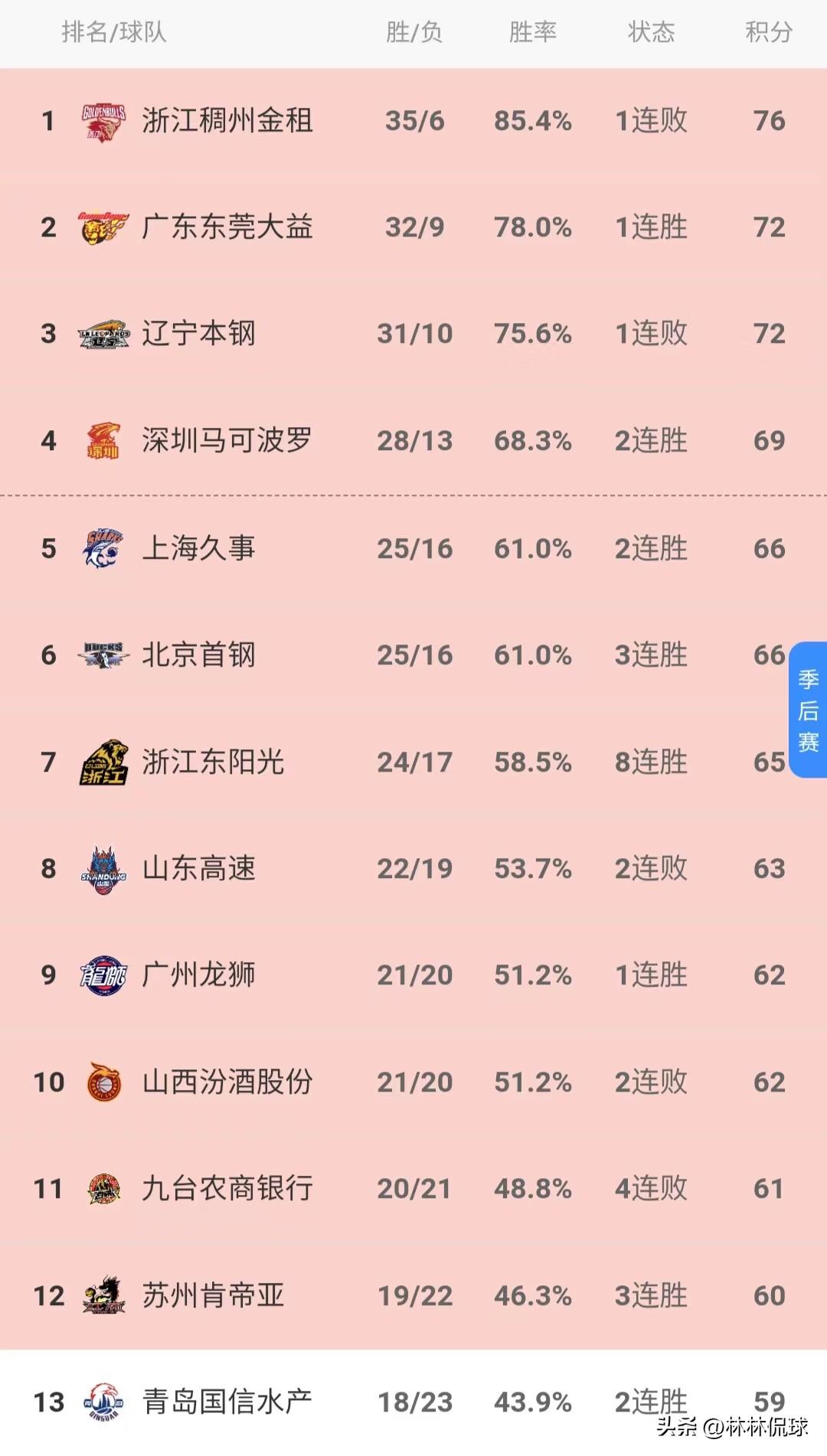Open team 广东东莞大益
The image size is (827, 1456).
(x=227, y=227)
